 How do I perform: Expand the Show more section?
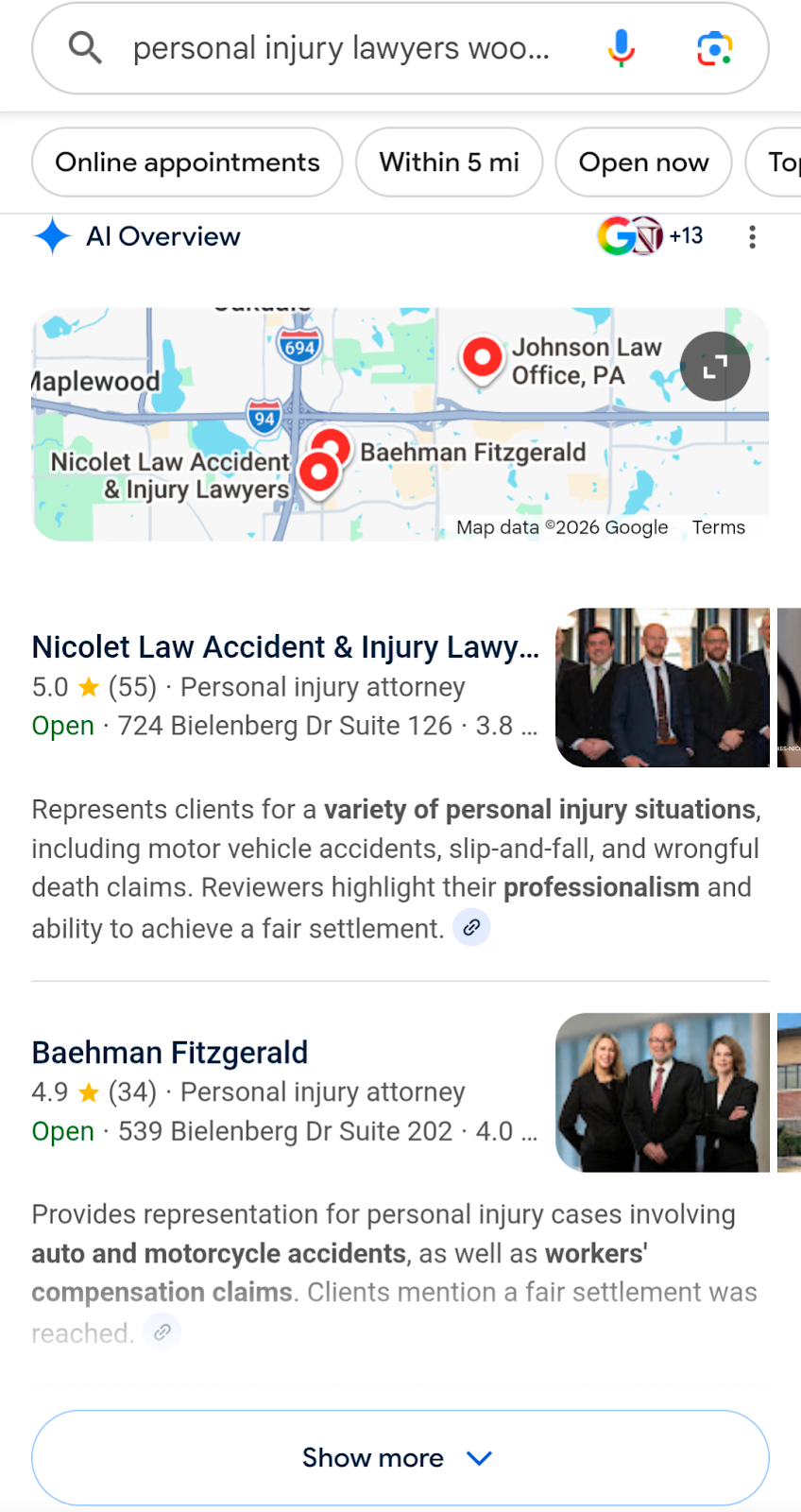coord(400,1457)
